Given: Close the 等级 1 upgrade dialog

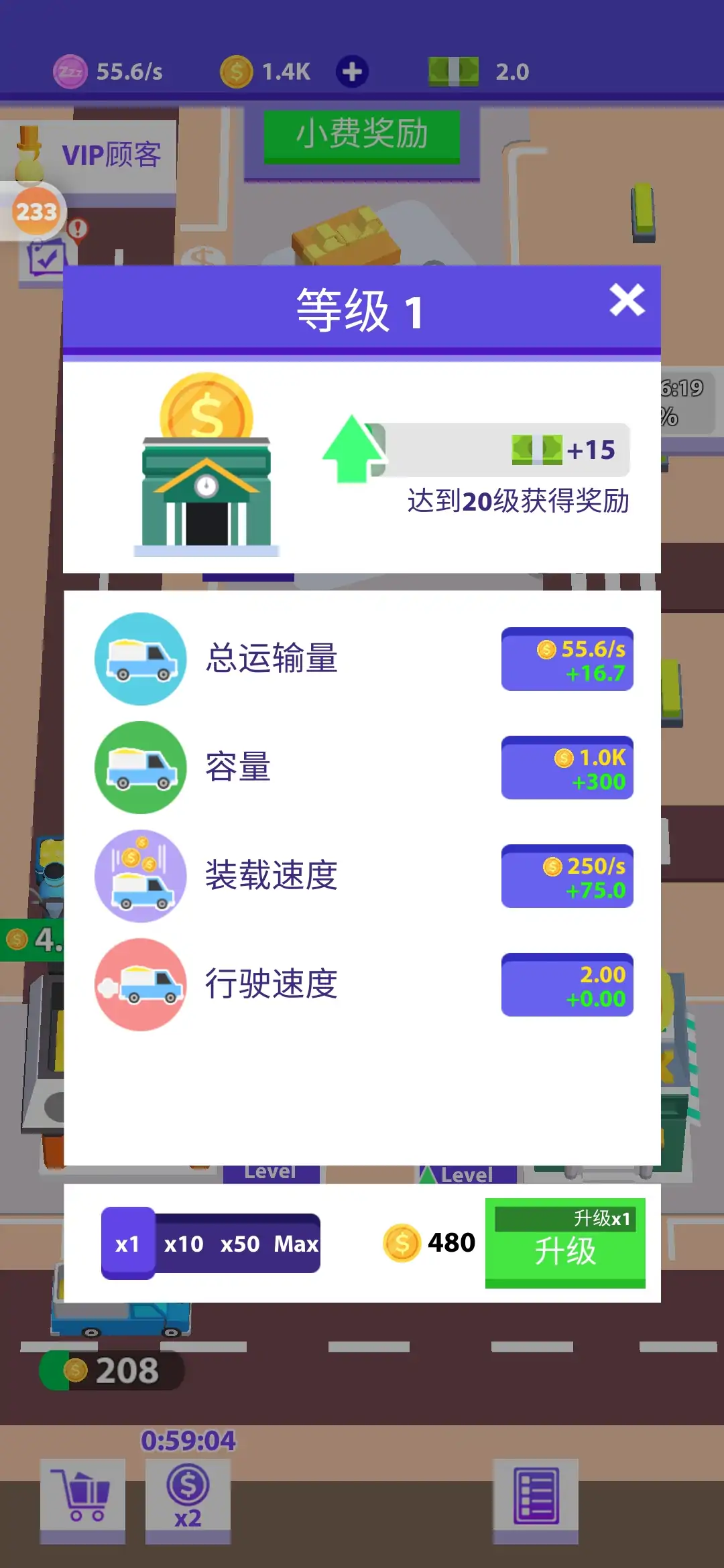Looking at the screenshot, I should 627,300.
